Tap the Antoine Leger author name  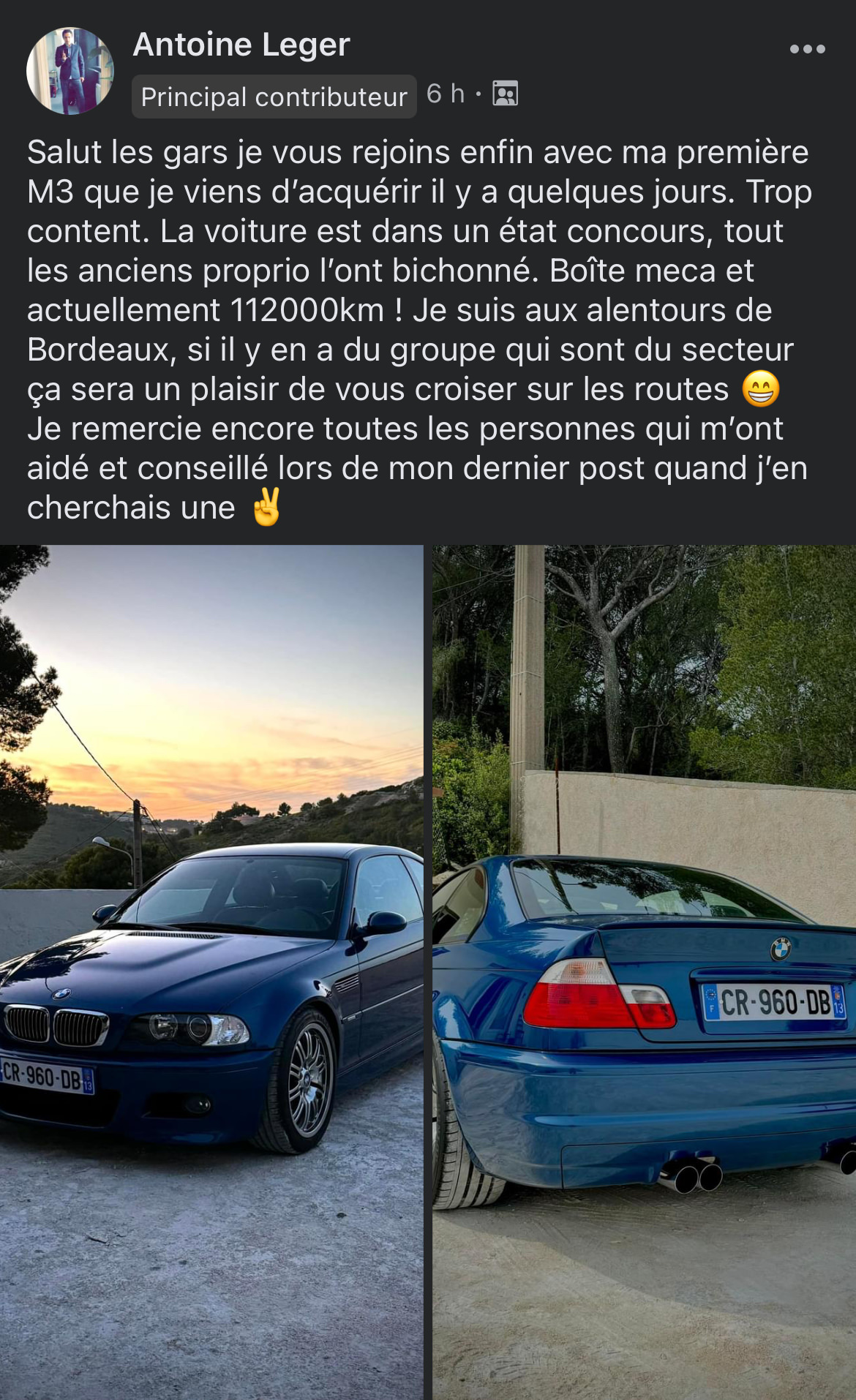241,45
